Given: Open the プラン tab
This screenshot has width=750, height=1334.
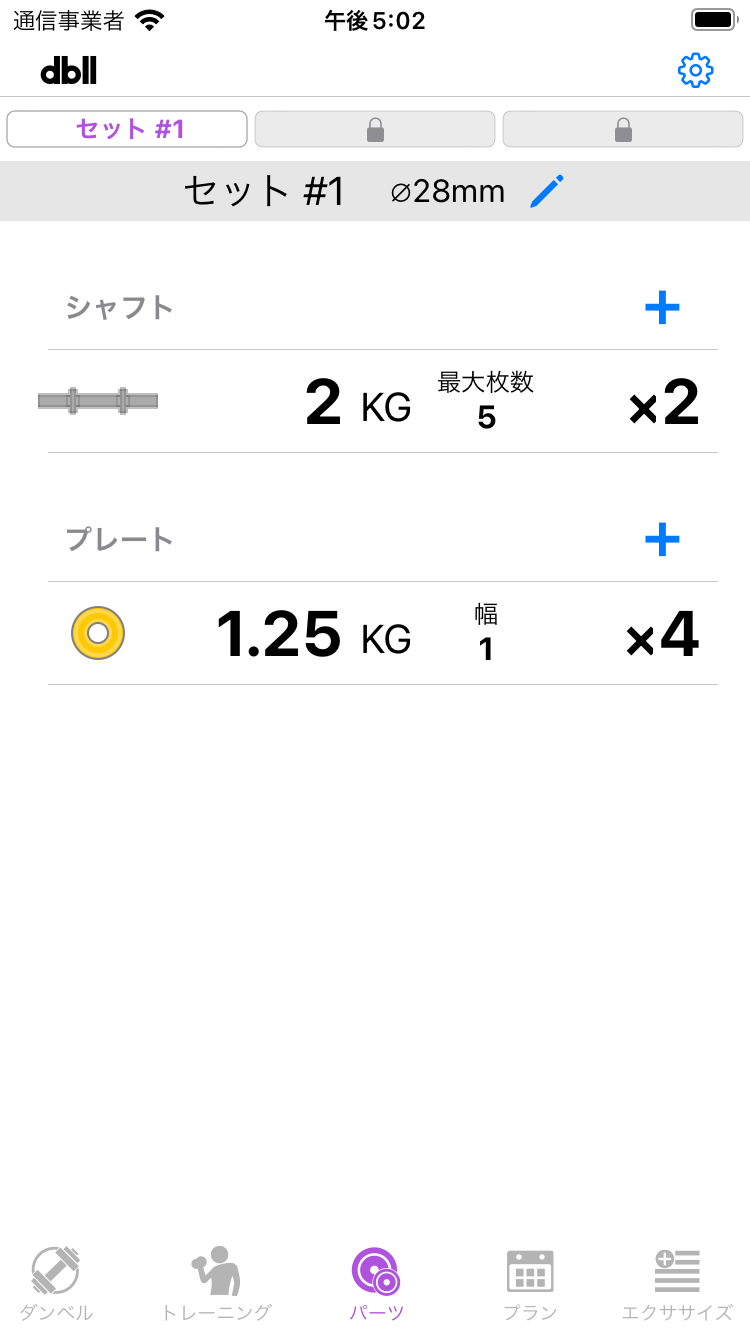Looking at the screenshot, I should pos(530,1284).
